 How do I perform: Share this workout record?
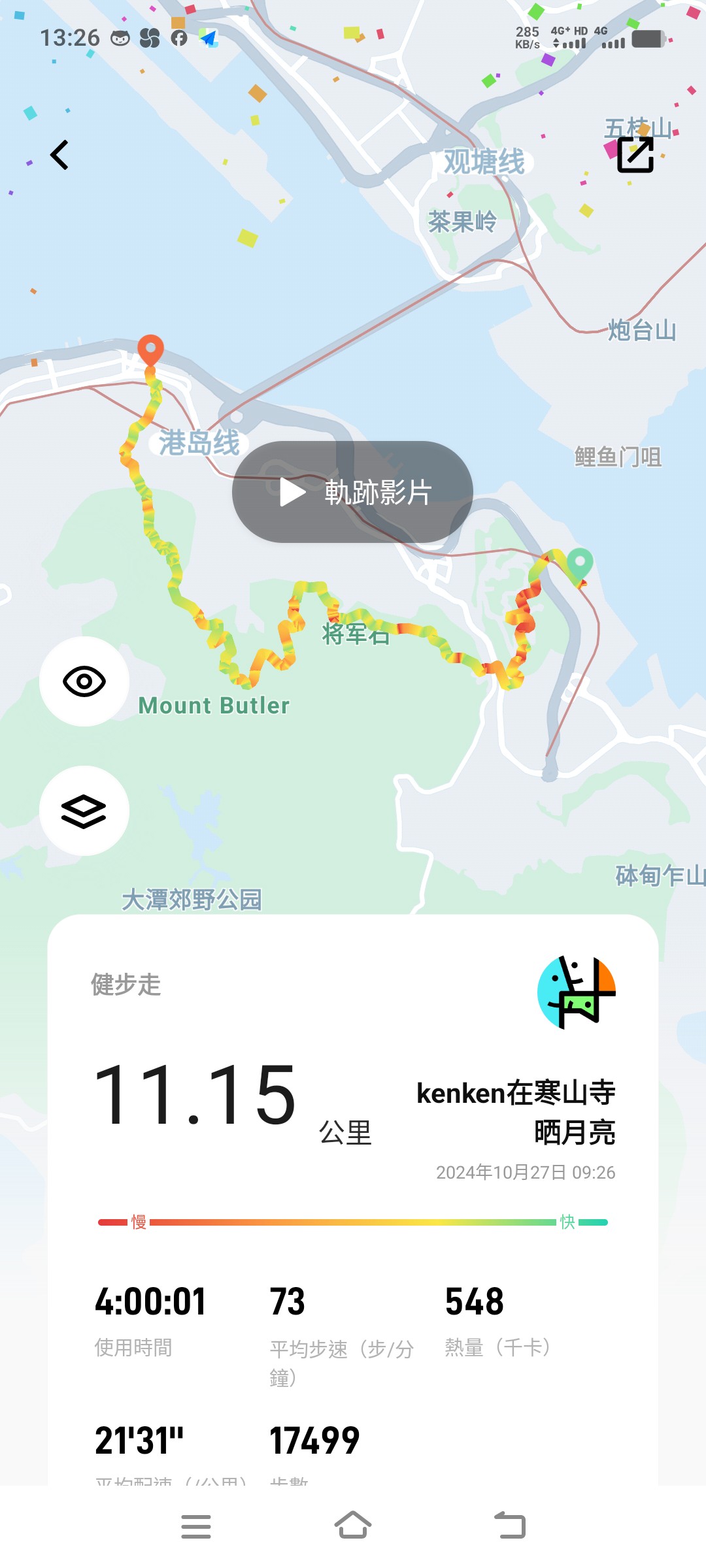pyautogui.click(x=635, y=155)
